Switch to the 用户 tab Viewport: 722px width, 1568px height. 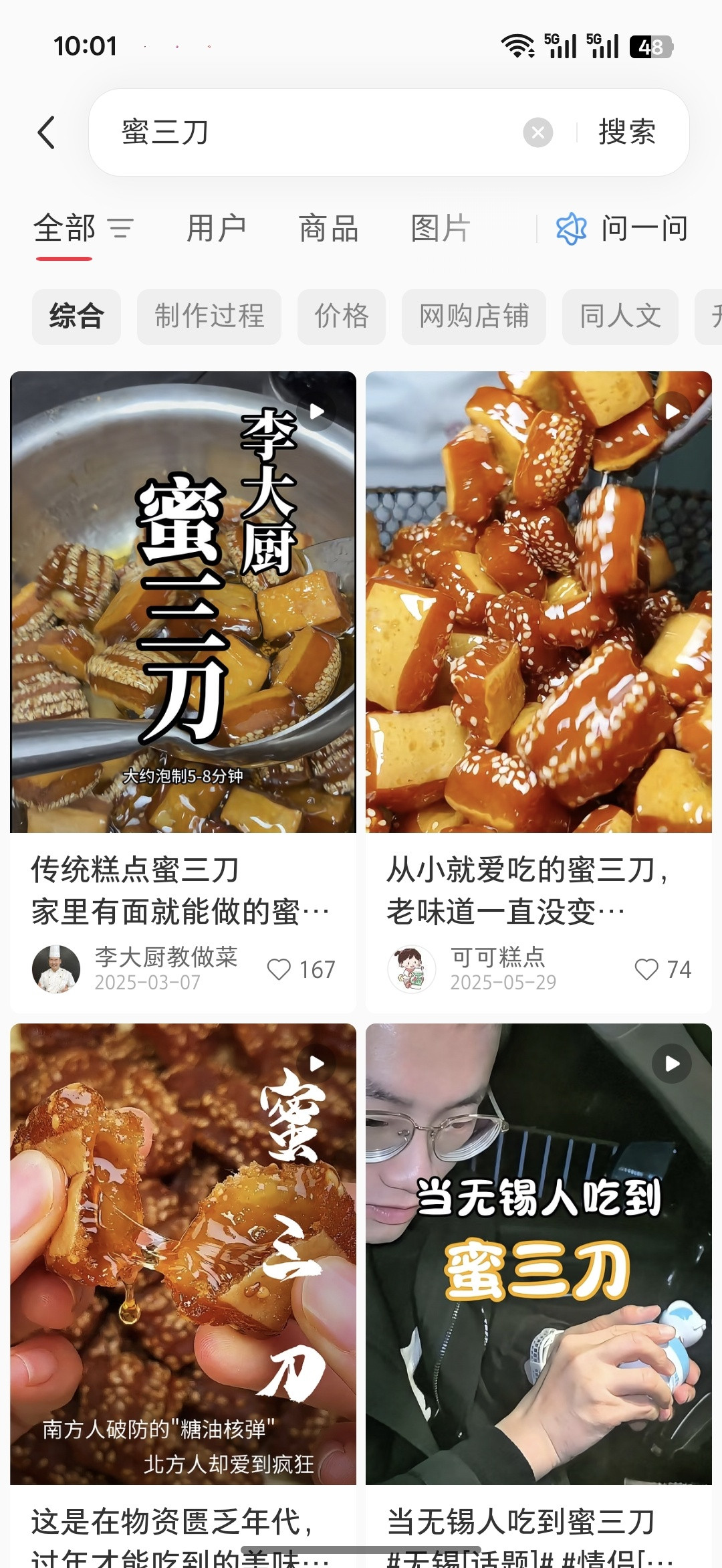215,227
